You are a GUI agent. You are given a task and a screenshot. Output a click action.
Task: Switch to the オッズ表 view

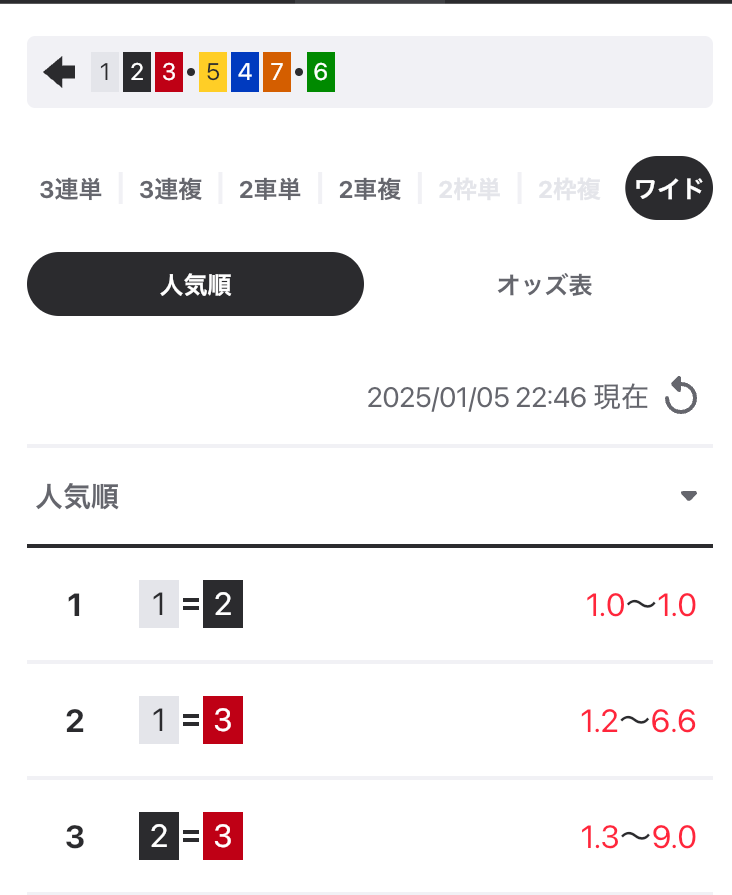544,284
